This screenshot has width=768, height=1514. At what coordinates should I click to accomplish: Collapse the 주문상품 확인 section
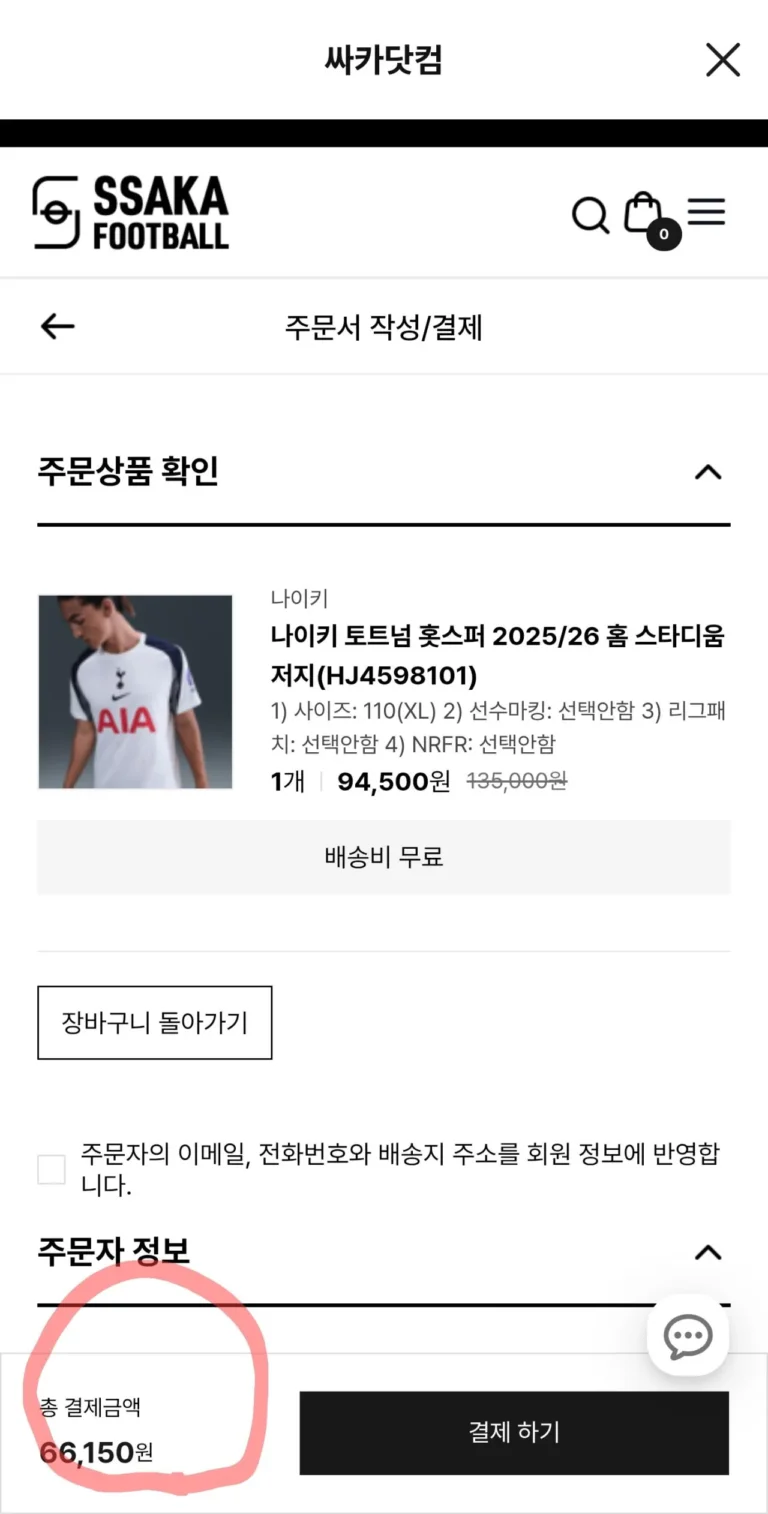(x=708, y=471)
